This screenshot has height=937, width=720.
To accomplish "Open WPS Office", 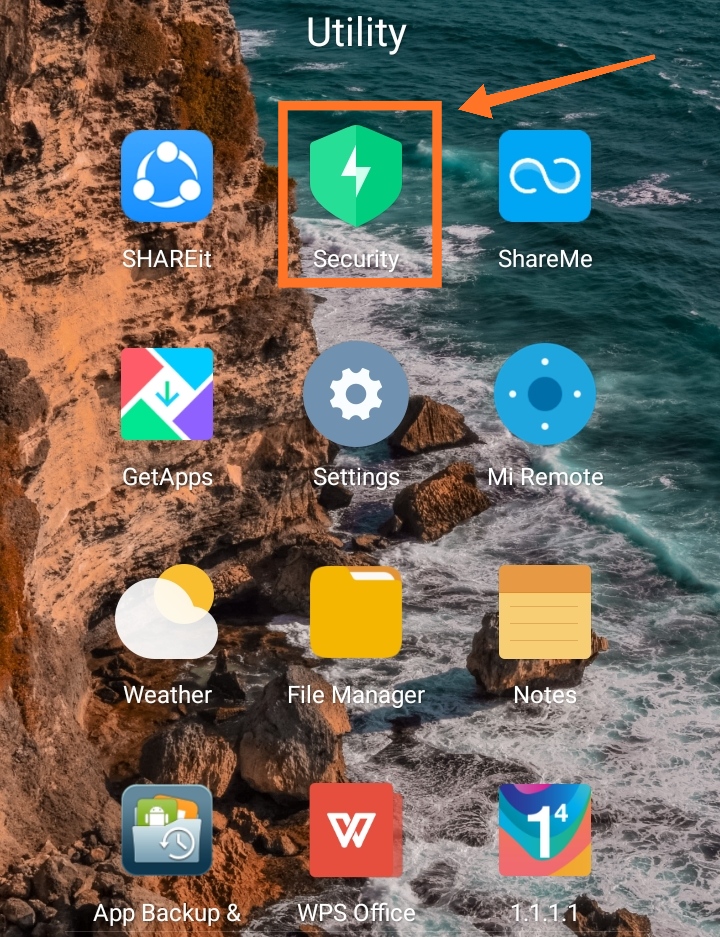I will (356, 829).
